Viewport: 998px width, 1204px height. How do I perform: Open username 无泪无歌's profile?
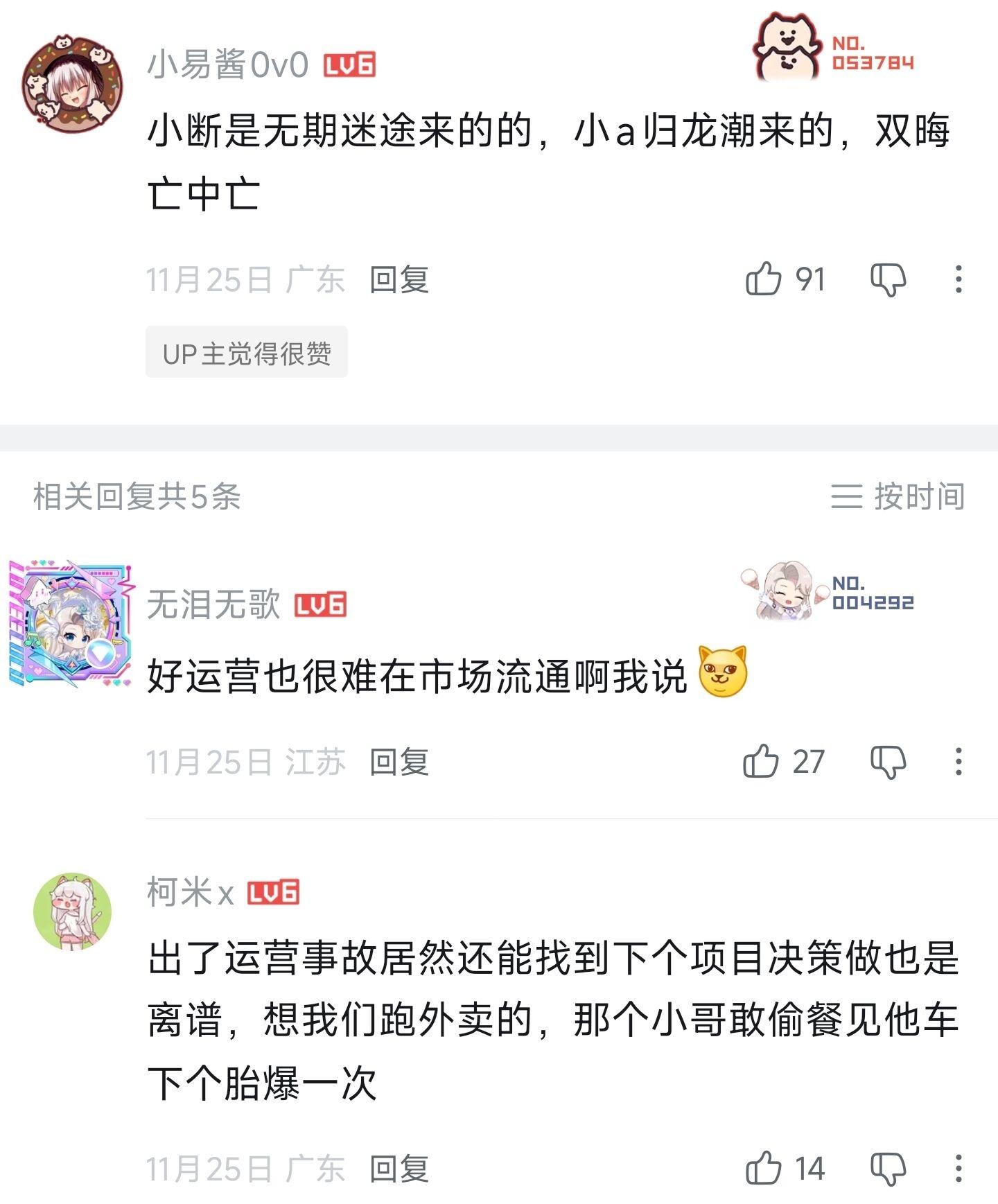(213, 604)
